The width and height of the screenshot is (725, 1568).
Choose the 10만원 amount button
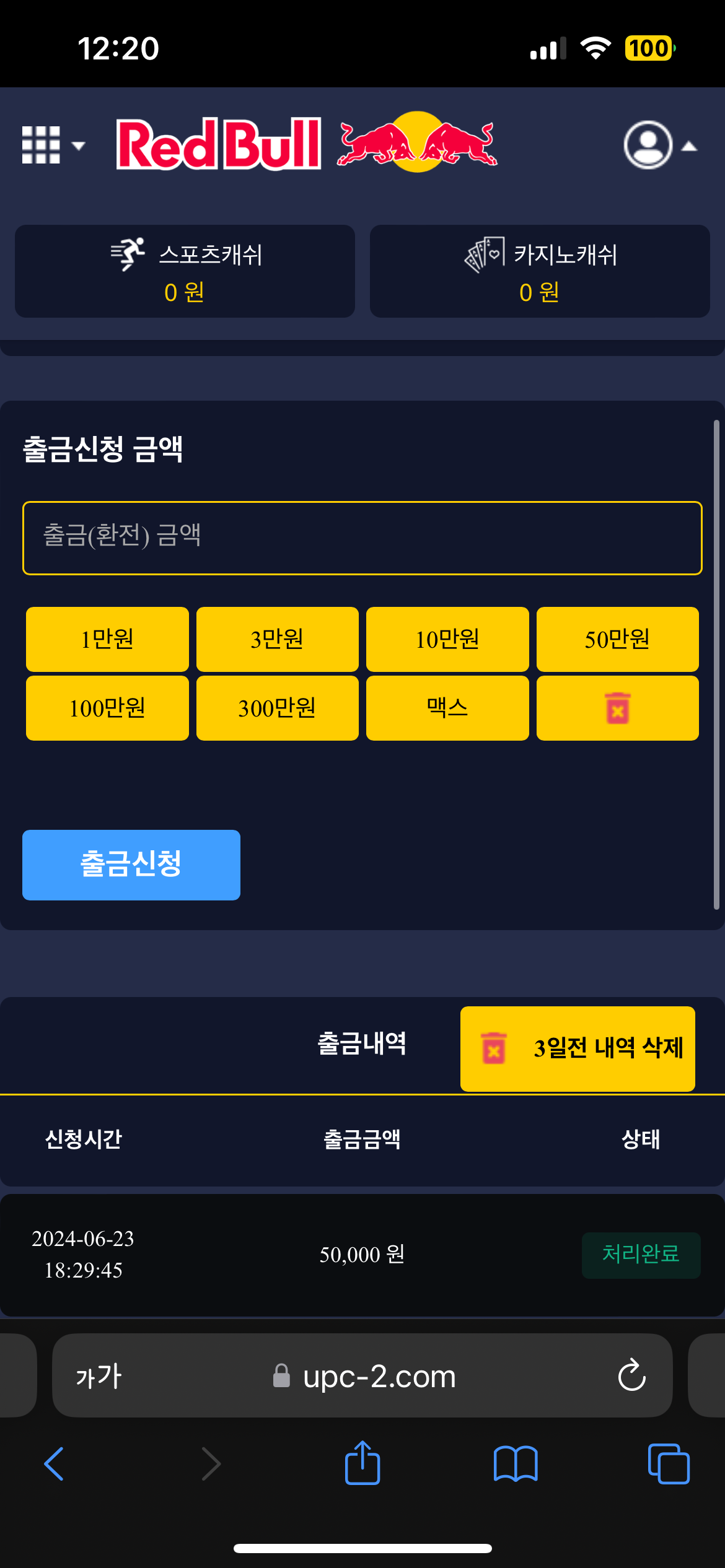[x=447, y=639]
